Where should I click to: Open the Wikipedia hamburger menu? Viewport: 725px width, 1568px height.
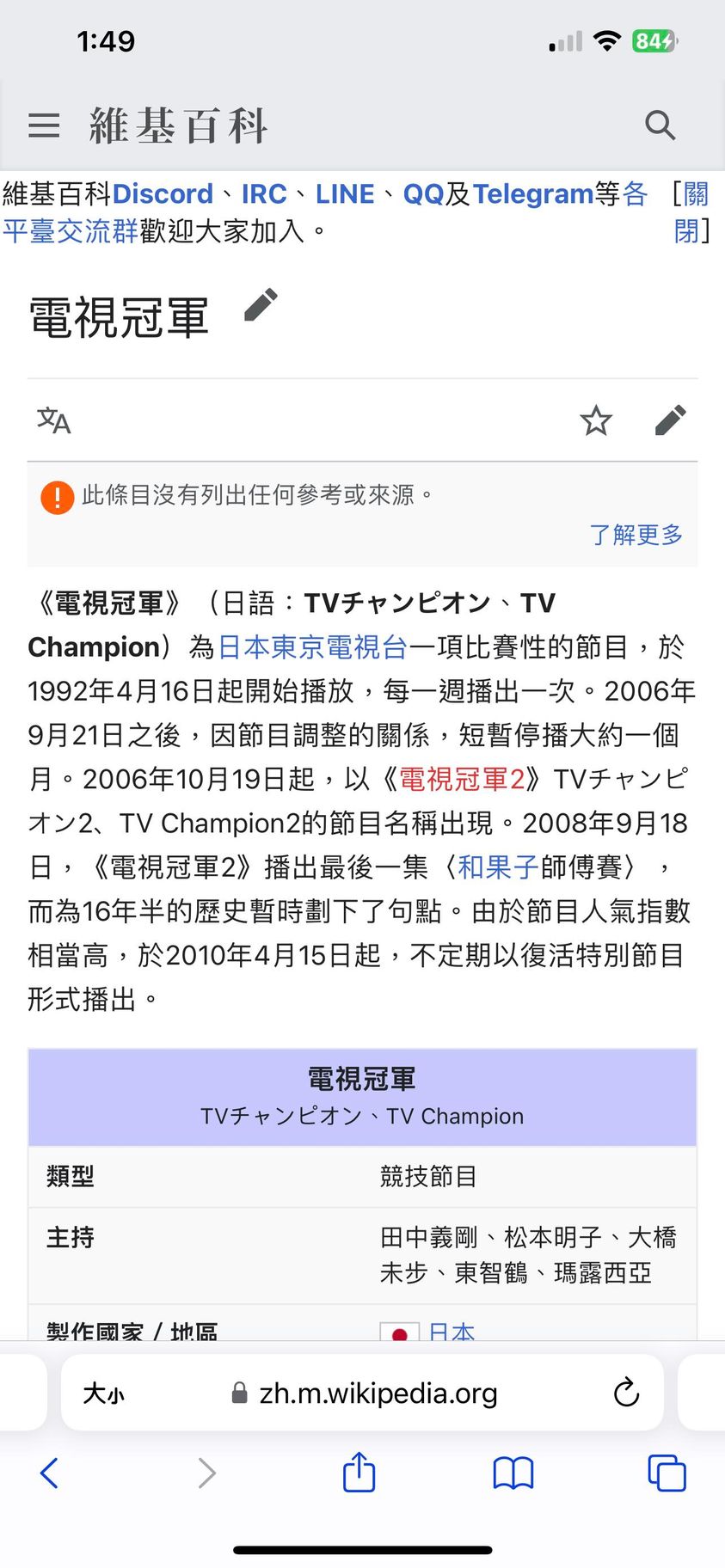click(44, 126)
